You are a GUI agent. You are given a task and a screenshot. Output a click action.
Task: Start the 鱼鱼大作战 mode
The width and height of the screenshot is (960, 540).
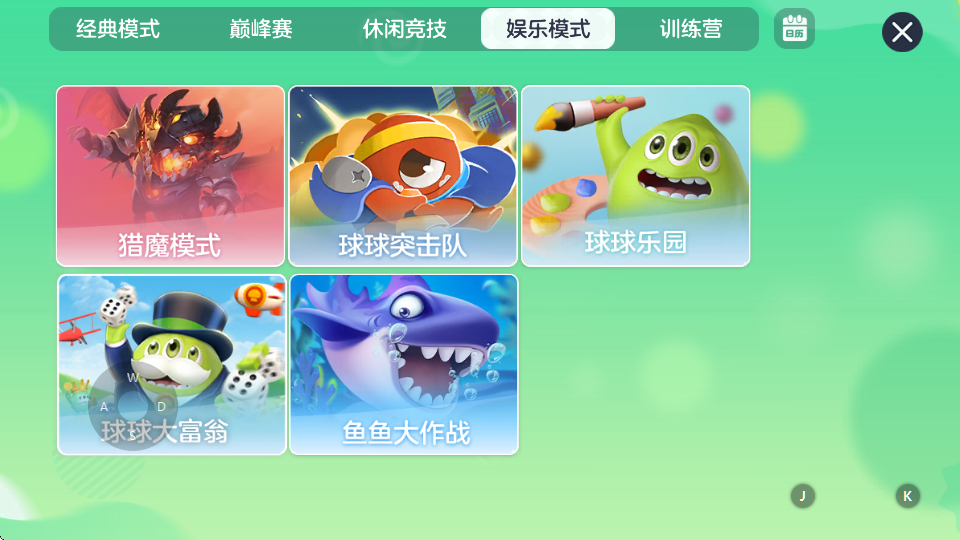tap(404, 365)
